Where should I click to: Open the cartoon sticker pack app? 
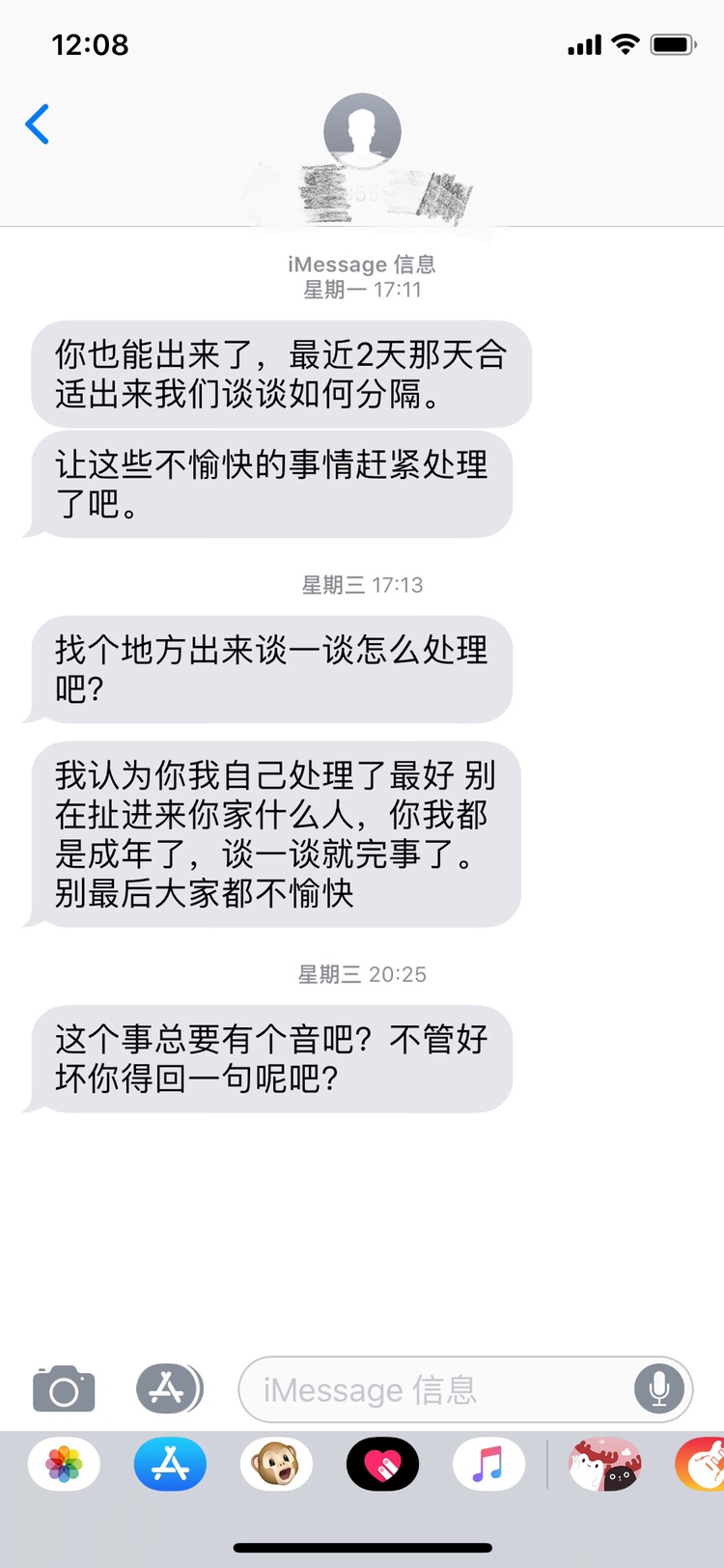click(x=605, y=1464)
